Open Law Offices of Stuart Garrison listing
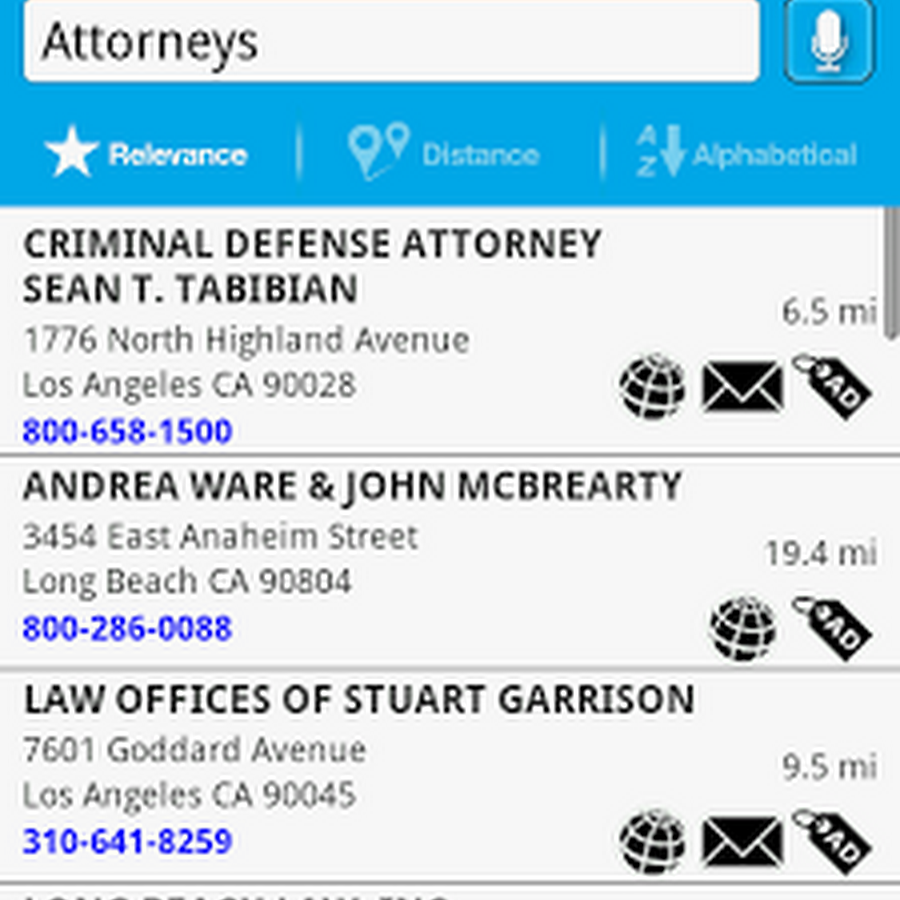 point(358,700)
